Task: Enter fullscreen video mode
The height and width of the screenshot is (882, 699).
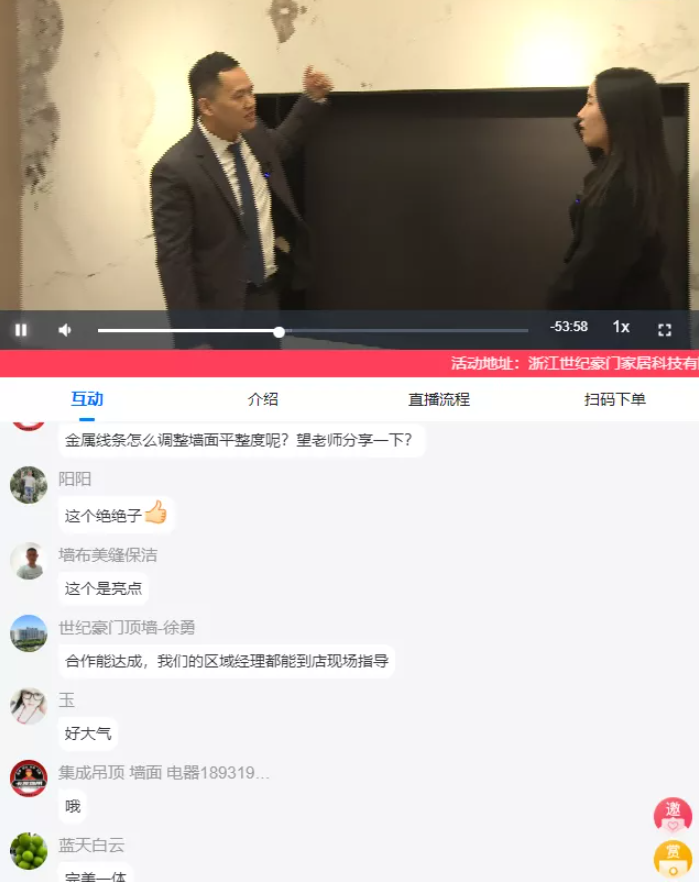Action: (664, 329)
